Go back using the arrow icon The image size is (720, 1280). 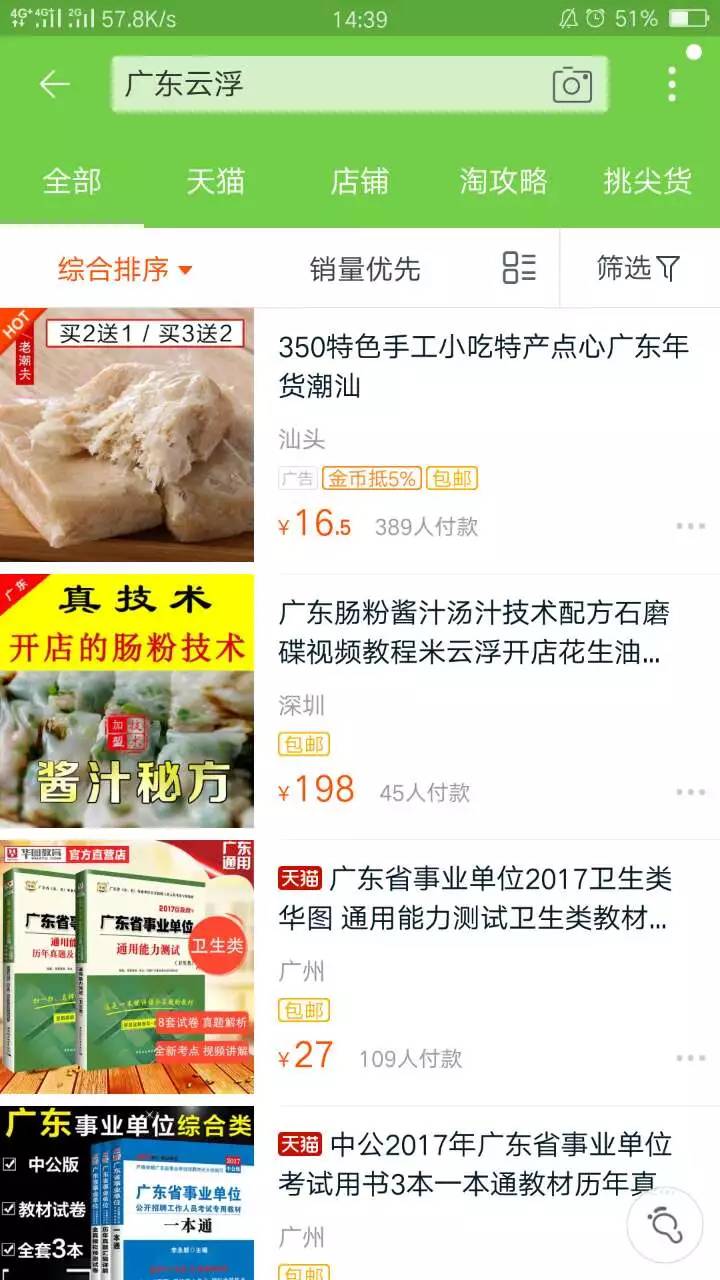pos(54,84)
